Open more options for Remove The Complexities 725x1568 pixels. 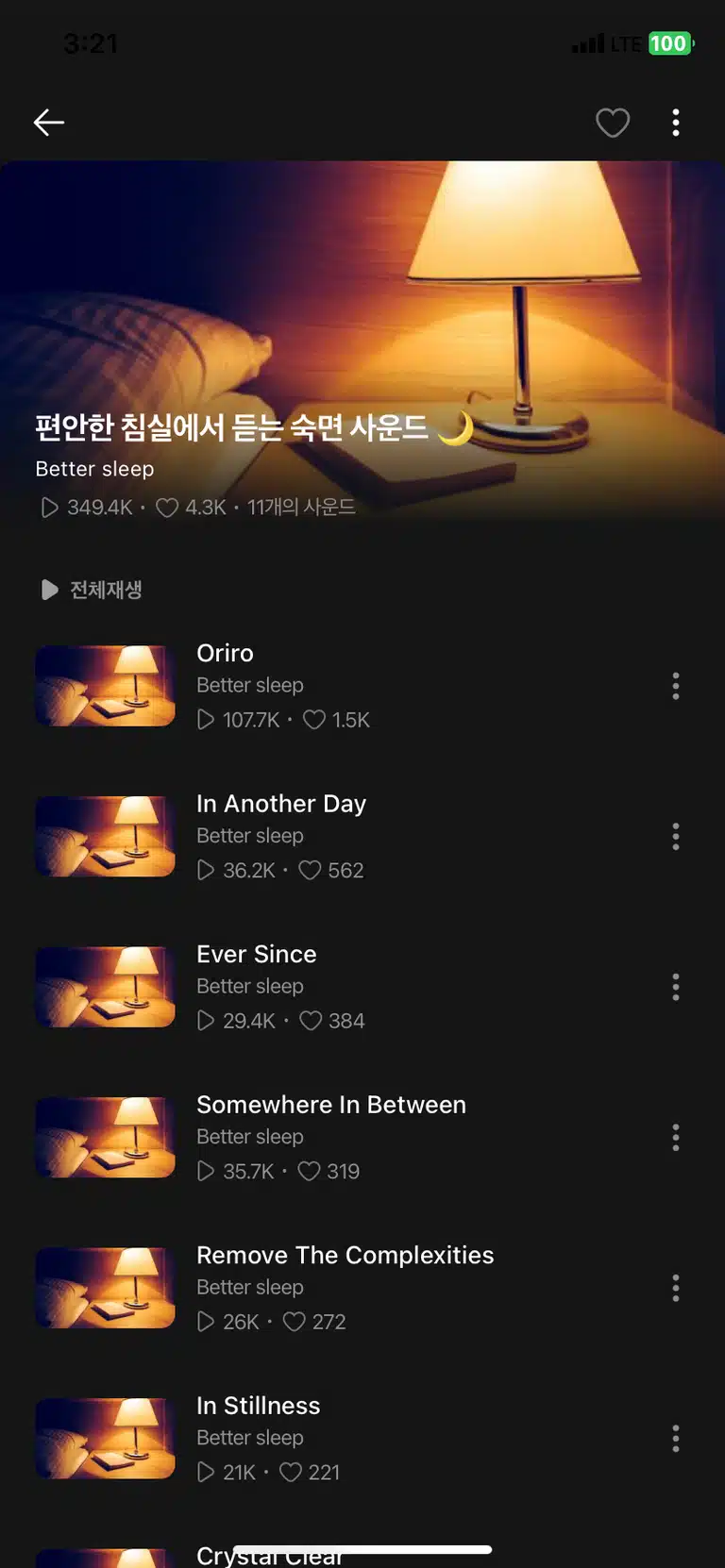pos(676,1288)
